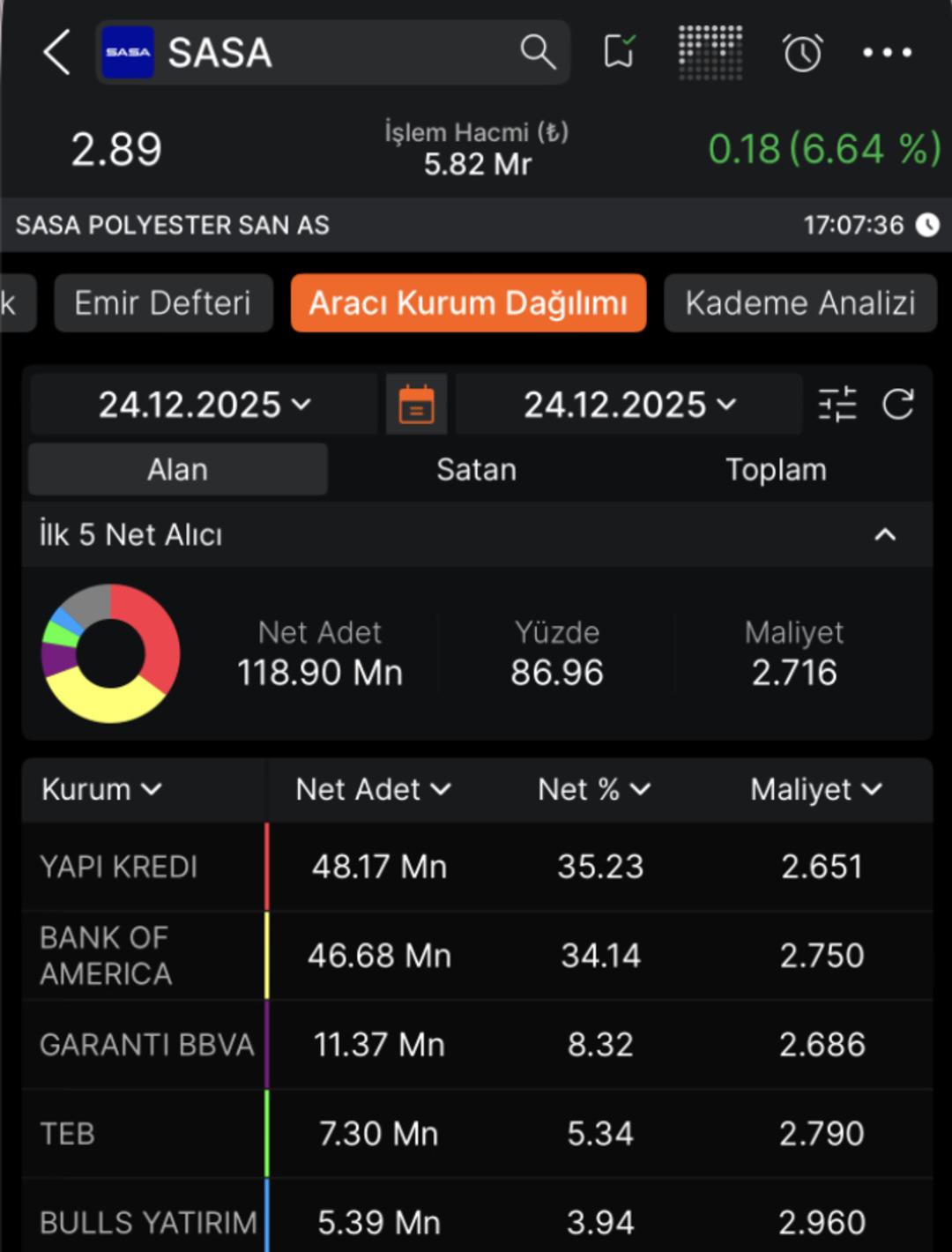Tap the search icon in the top bar
This screenshot has height=1252, width=952.
(x=537, y=53)
